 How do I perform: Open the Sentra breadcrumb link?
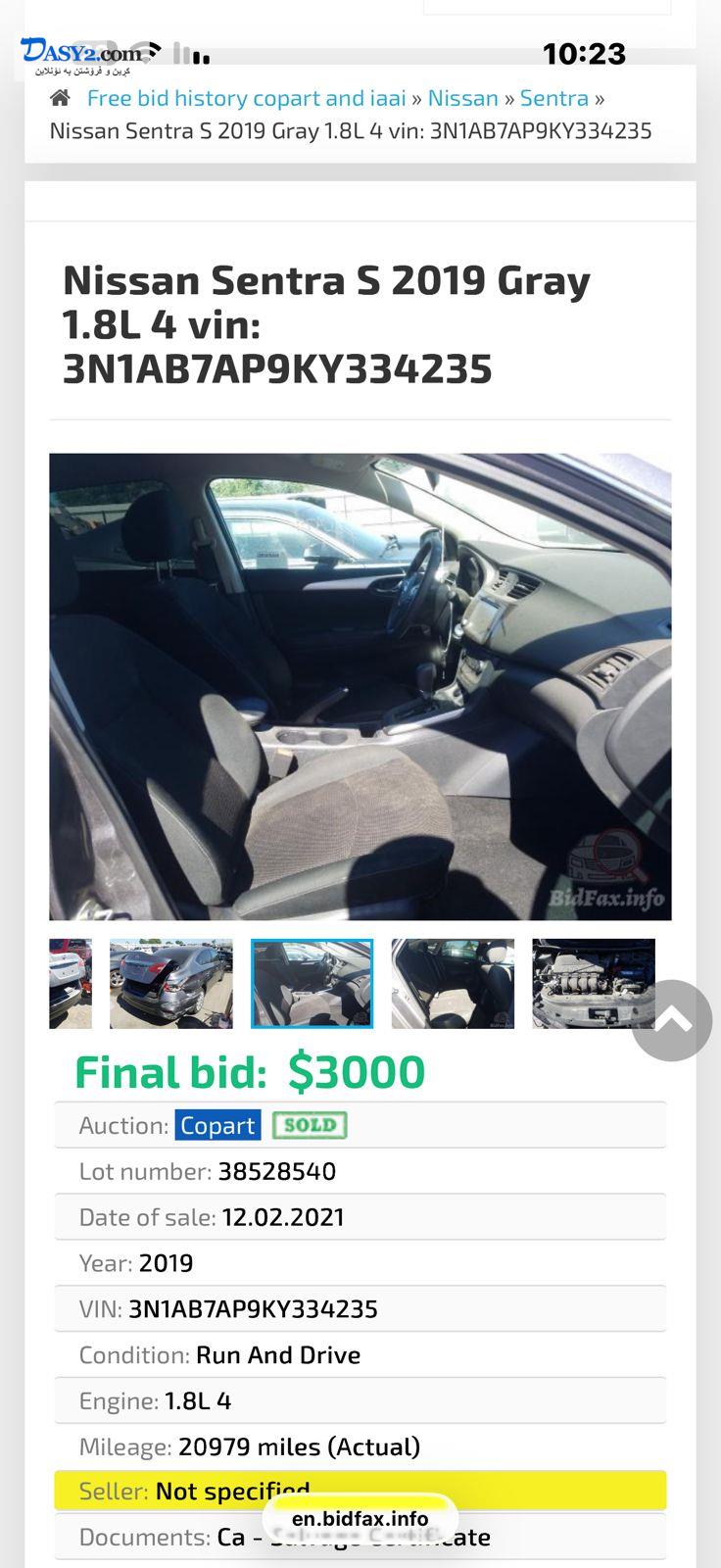[x=553, y=98]
